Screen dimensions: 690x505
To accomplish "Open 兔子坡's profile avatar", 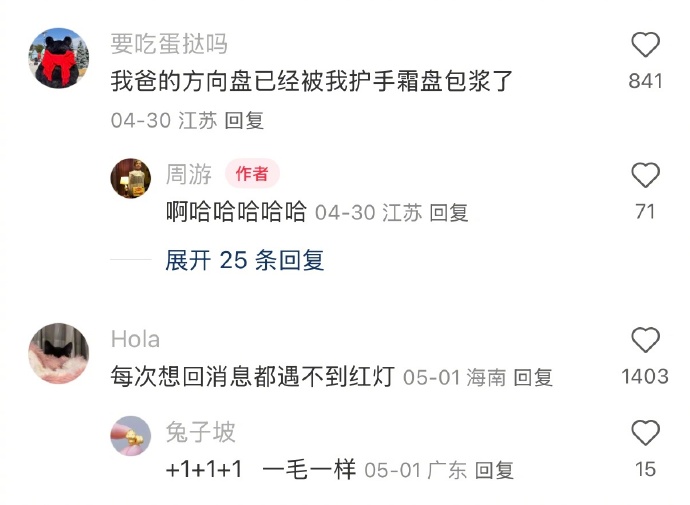I will coord(131,435).
